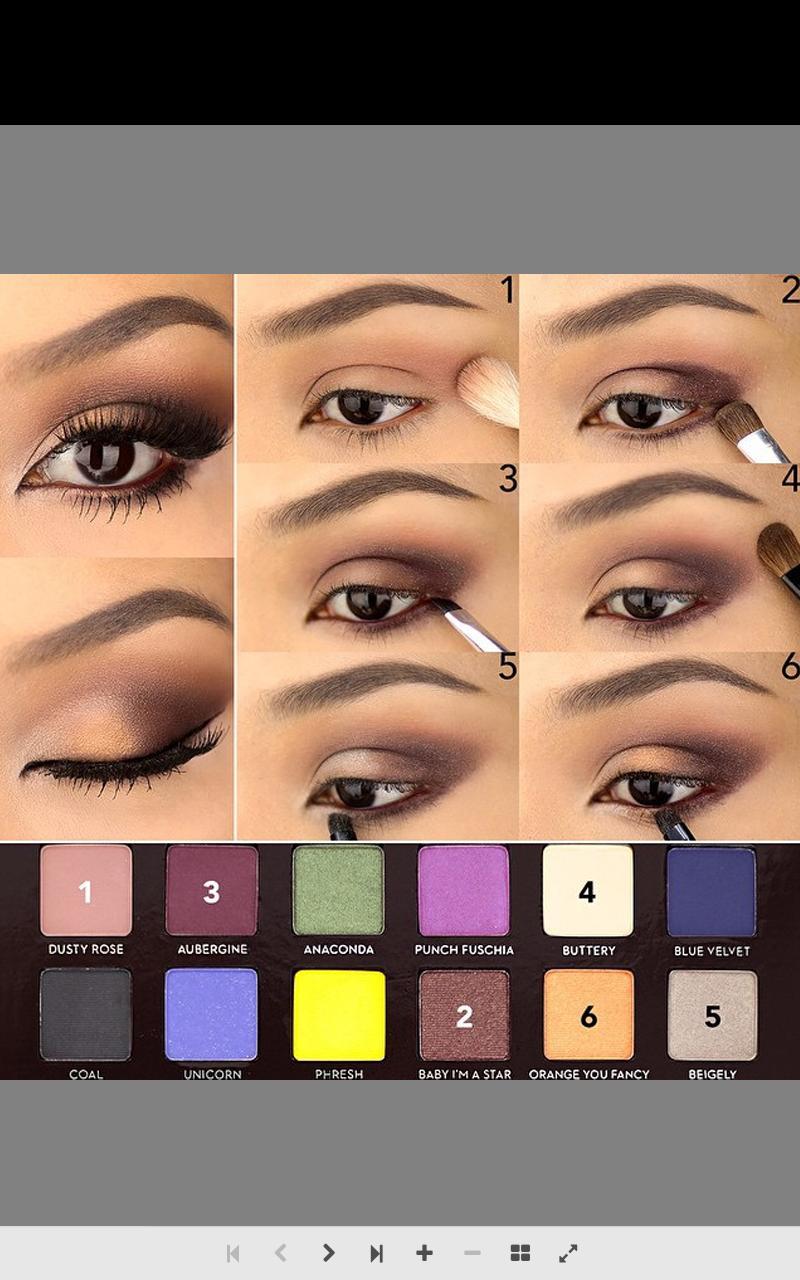Open the grid thumbnail view

tap(520, 1253)
